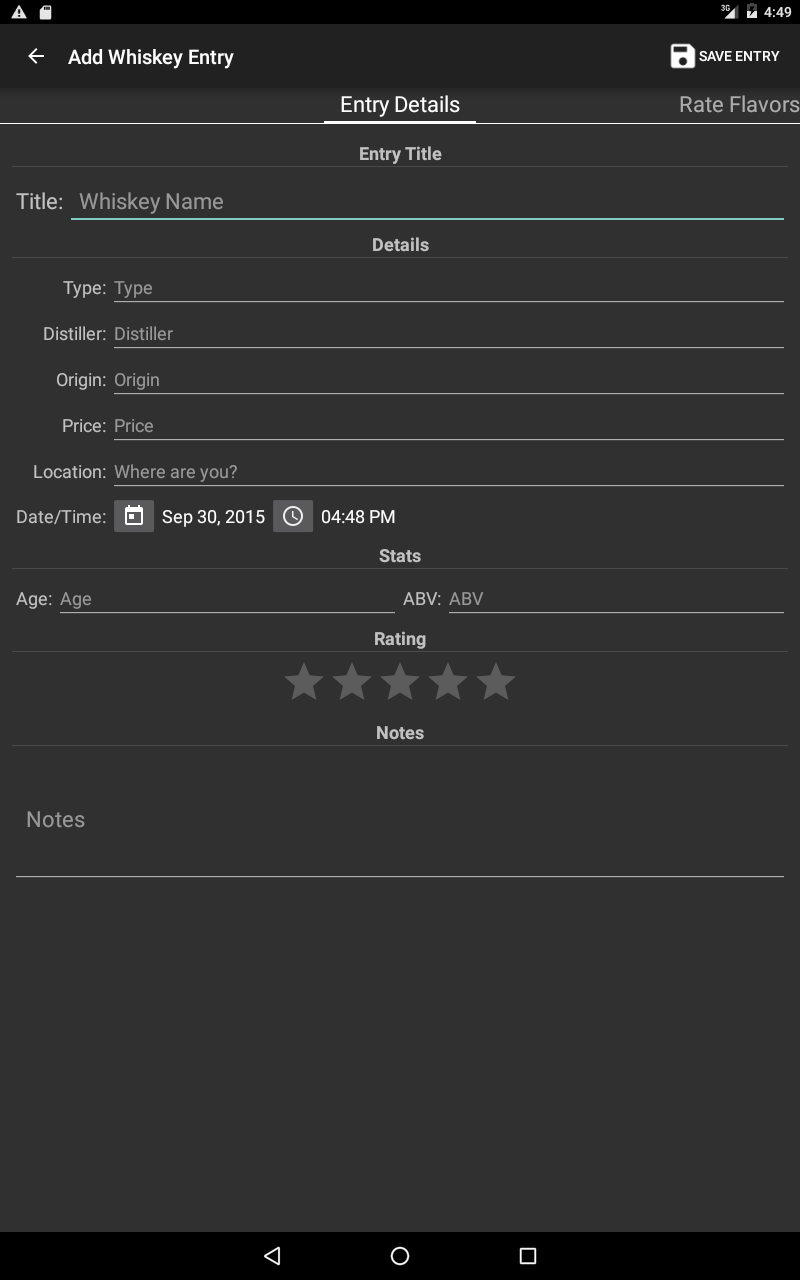Switch to the Rate Flavors tab
Viewport: 800px width, 1280px height.
738,105
